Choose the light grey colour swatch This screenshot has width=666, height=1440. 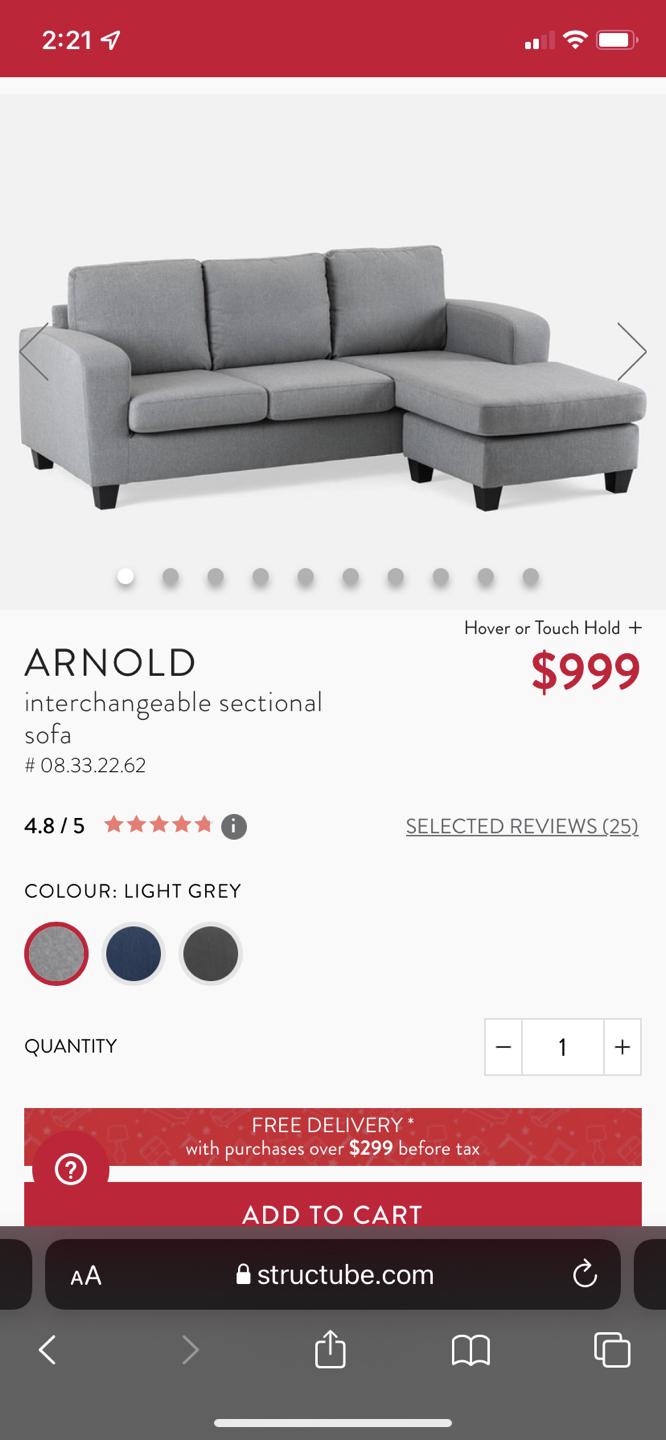[56, 954]
